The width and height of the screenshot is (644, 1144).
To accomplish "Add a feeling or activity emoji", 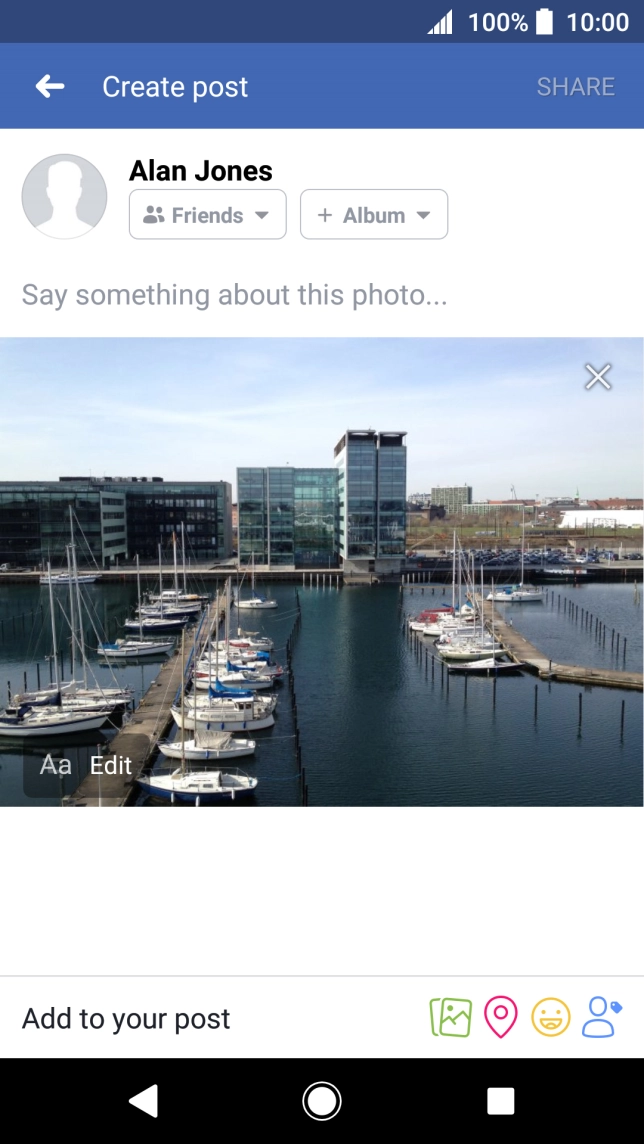I will tap(550, 1018).
